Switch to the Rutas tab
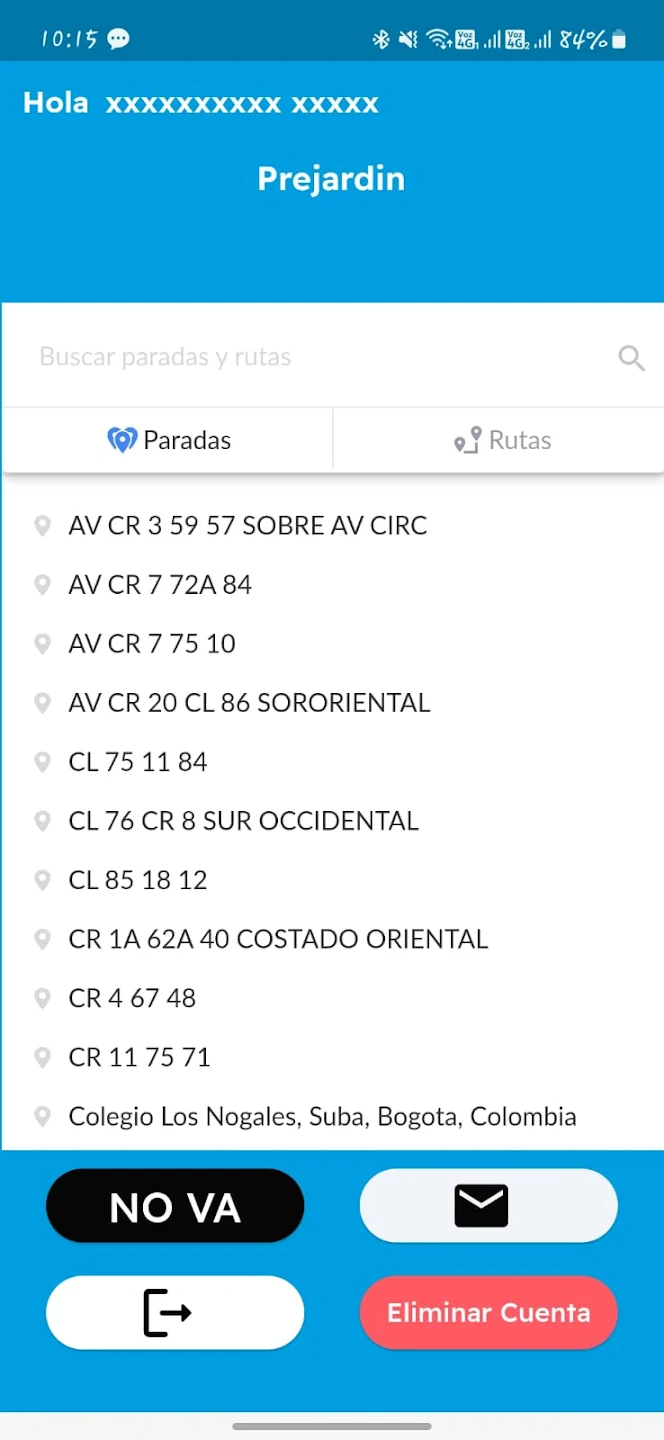The width and height of the screenshot is (664, 1440). coord(502,440)
